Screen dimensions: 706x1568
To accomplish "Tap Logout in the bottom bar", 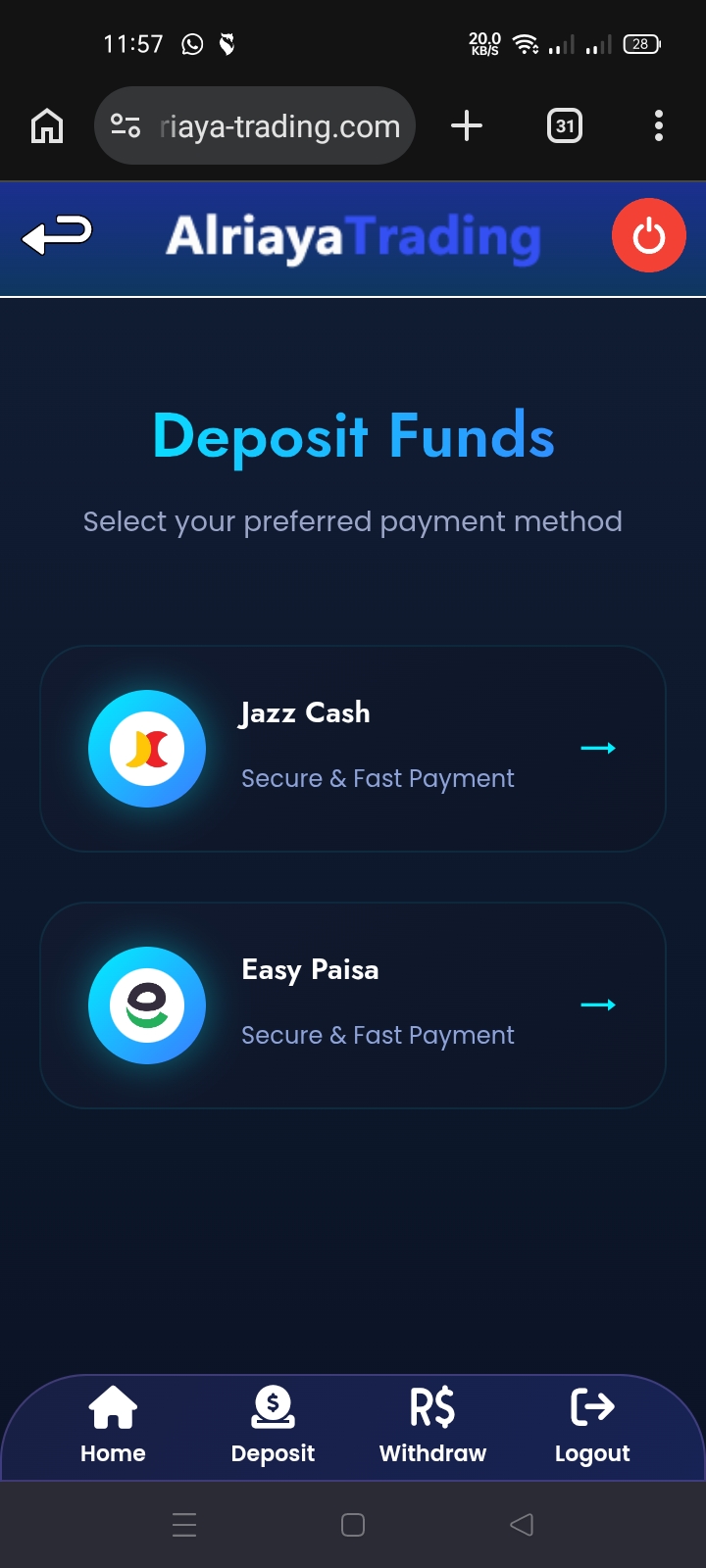I will 592,1426.
